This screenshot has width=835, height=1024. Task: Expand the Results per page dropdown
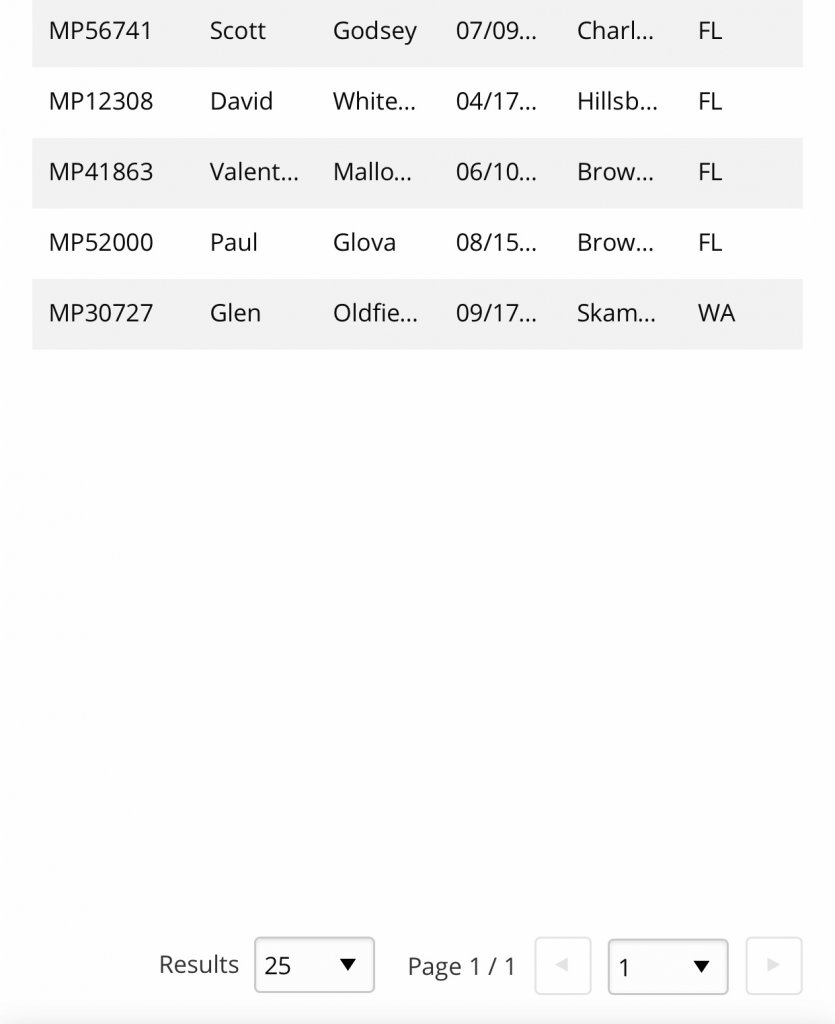tap(314, 965)
